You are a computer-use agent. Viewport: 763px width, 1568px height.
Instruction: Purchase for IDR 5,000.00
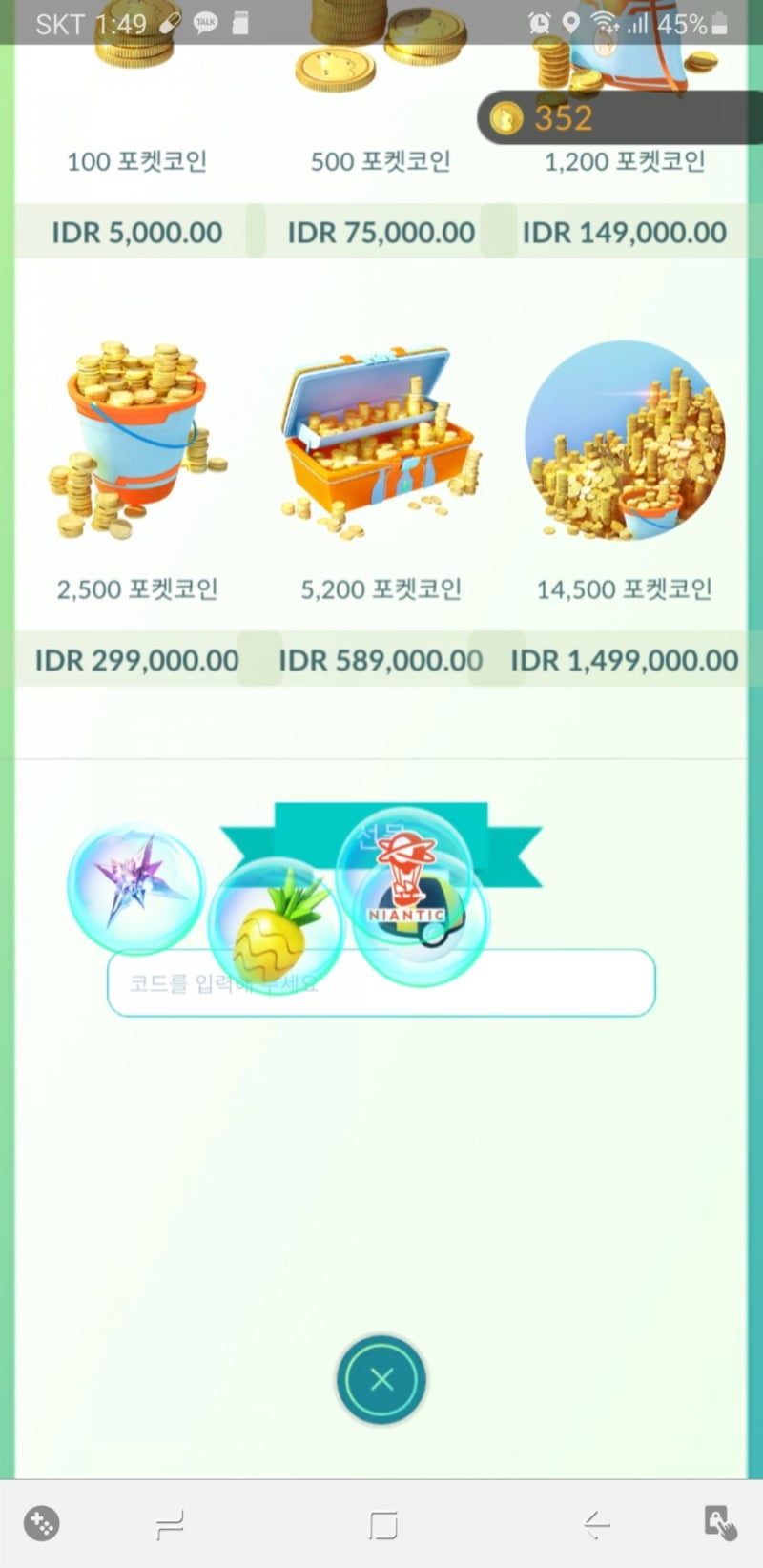click(136, 231)
